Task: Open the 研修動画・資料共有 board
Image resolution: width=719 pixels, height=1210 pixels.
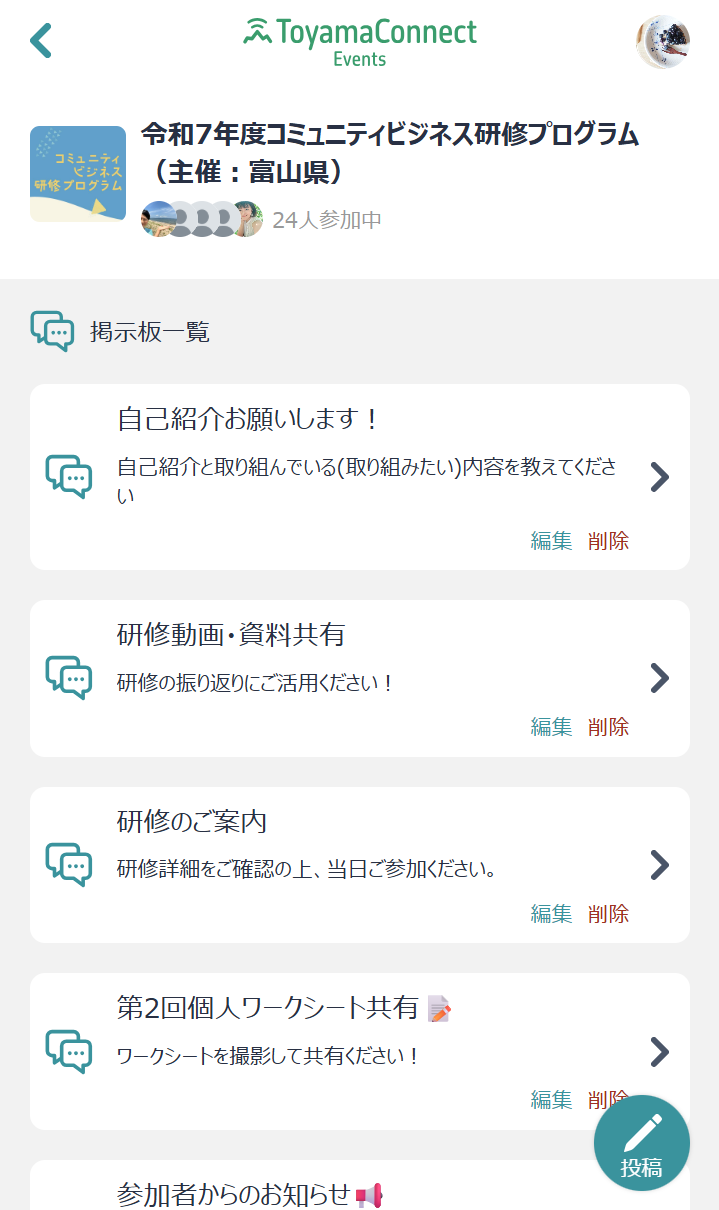Action: [x=658, y=678]
